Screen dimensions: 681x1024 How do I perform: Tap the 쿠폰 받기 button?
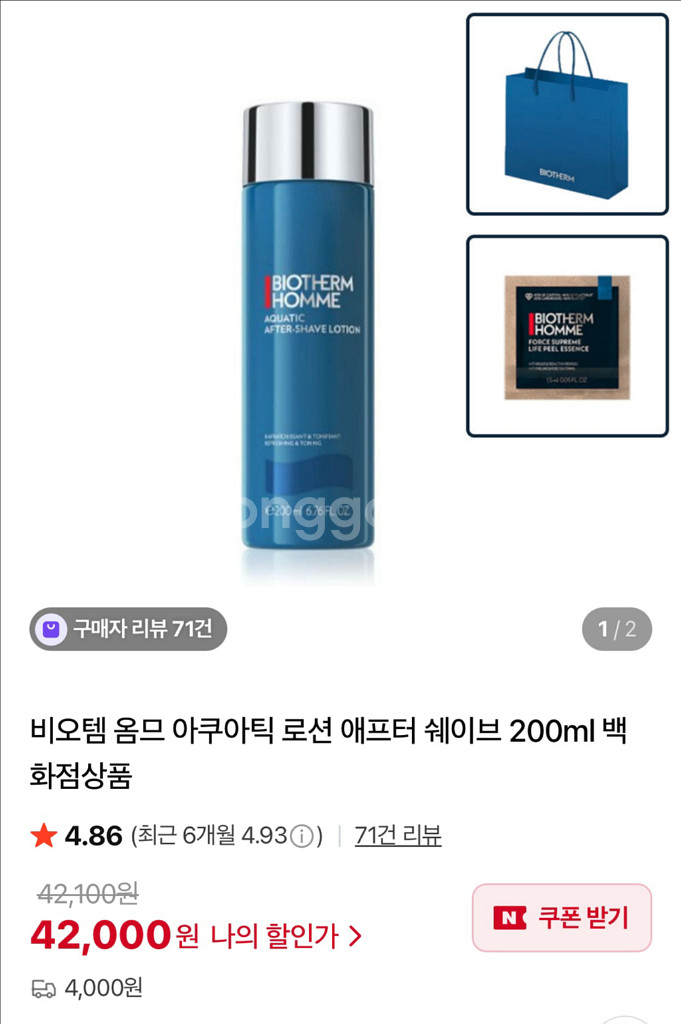pos(561,917)
